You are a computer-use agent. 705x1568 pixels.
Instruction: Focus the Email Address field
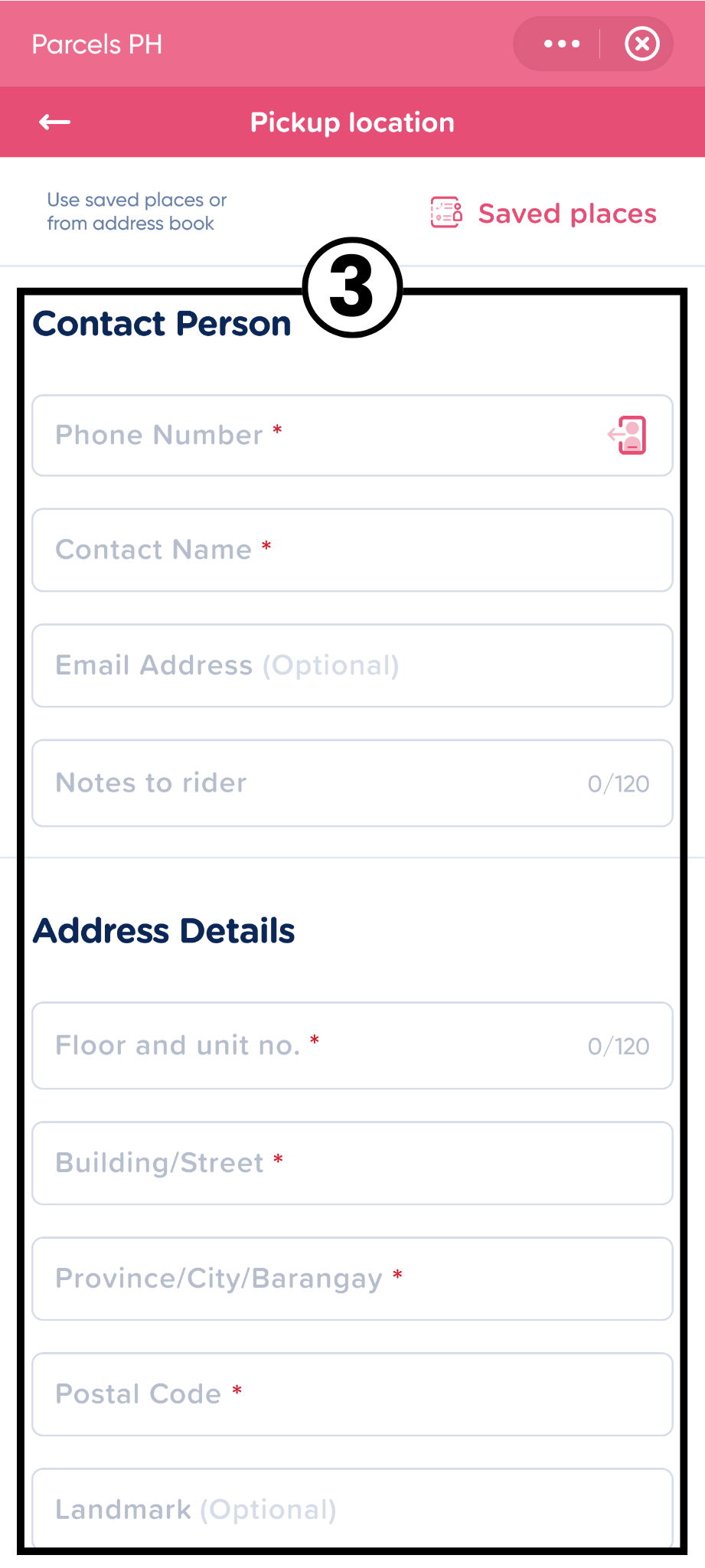coord(352,665)
